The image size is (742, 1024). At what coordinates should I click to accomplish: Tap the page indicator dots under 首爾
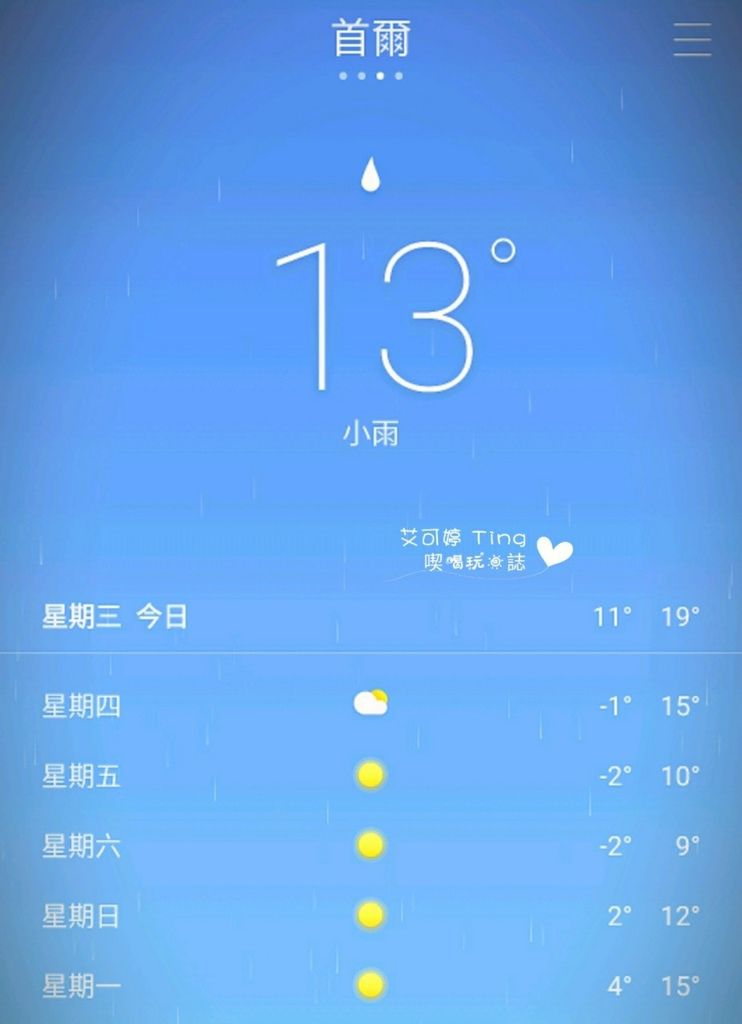(370, 76)
